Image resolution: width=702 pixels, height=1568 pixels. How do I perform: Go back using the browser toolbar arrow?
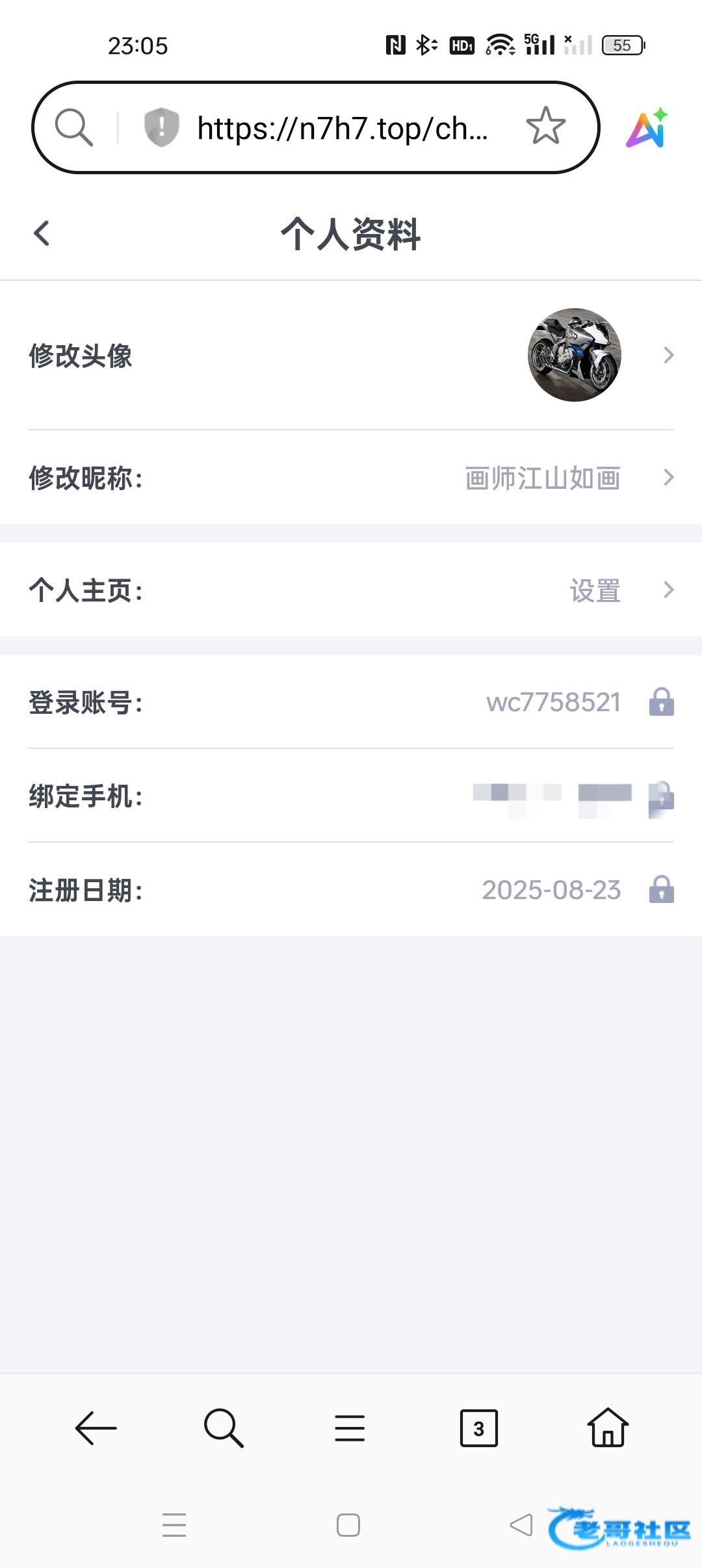click(x=96, y=1428)
